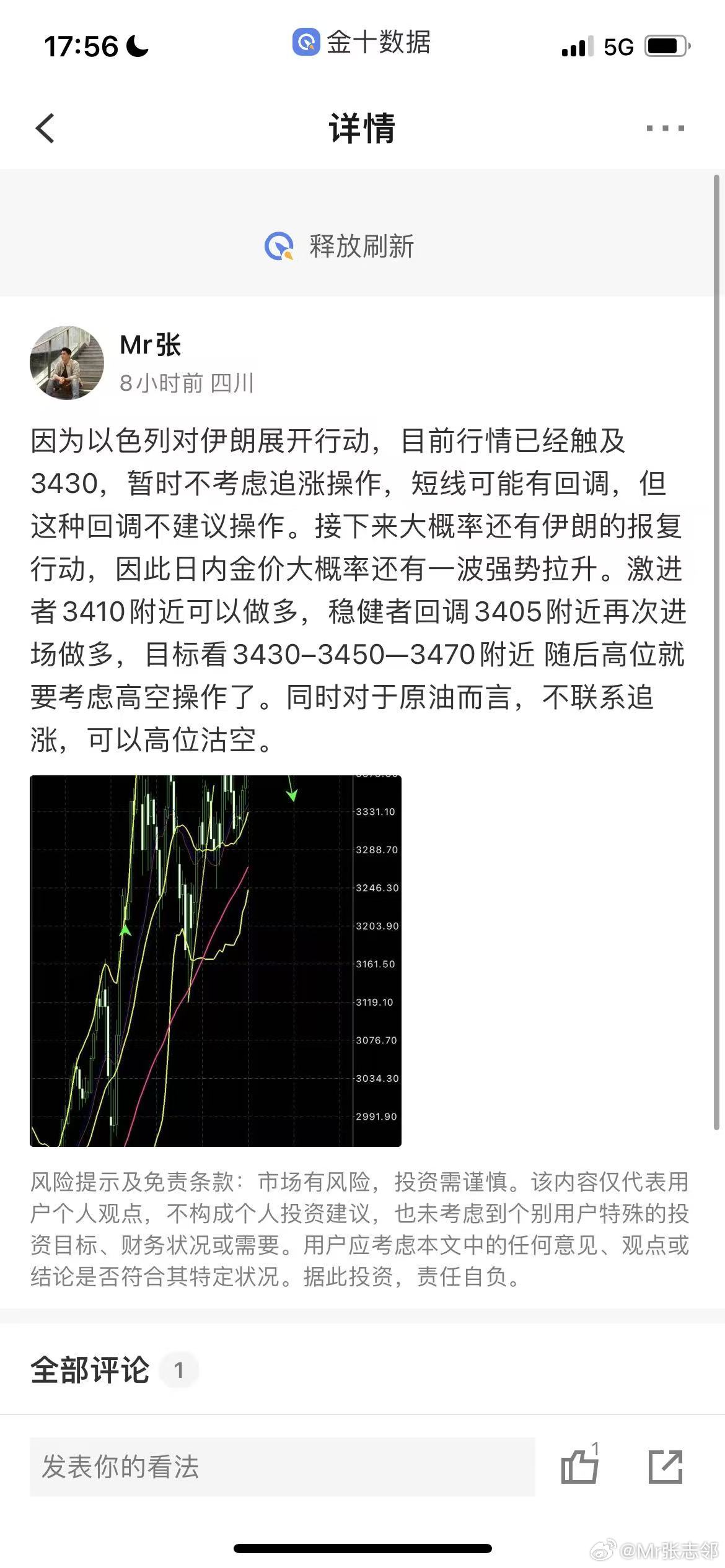Return to 金十数据 app from status bar
Screen dimensions: 725x1568
coord(361,42)
